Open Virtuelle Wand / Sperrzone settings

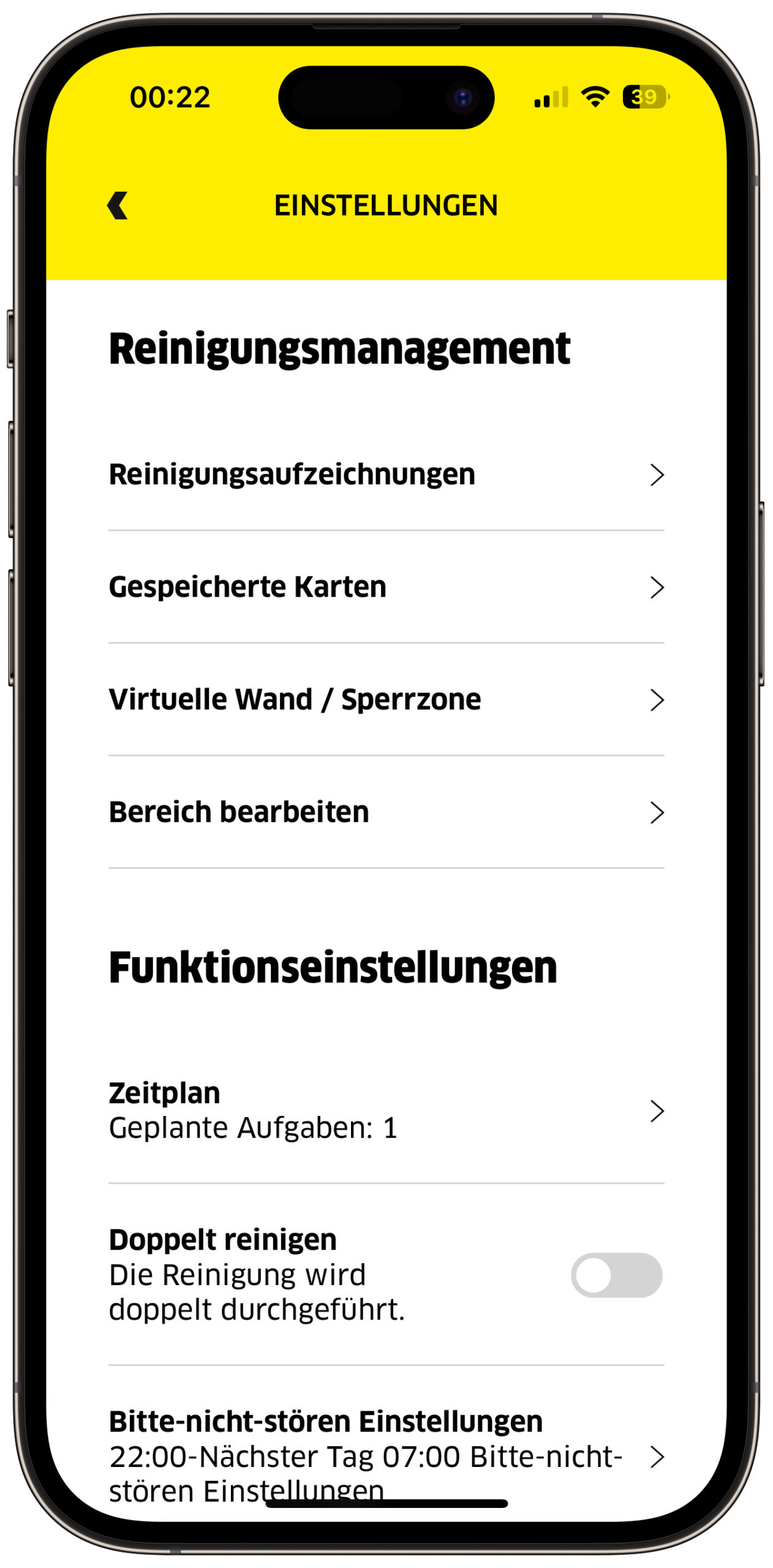(x=386, y=700)
